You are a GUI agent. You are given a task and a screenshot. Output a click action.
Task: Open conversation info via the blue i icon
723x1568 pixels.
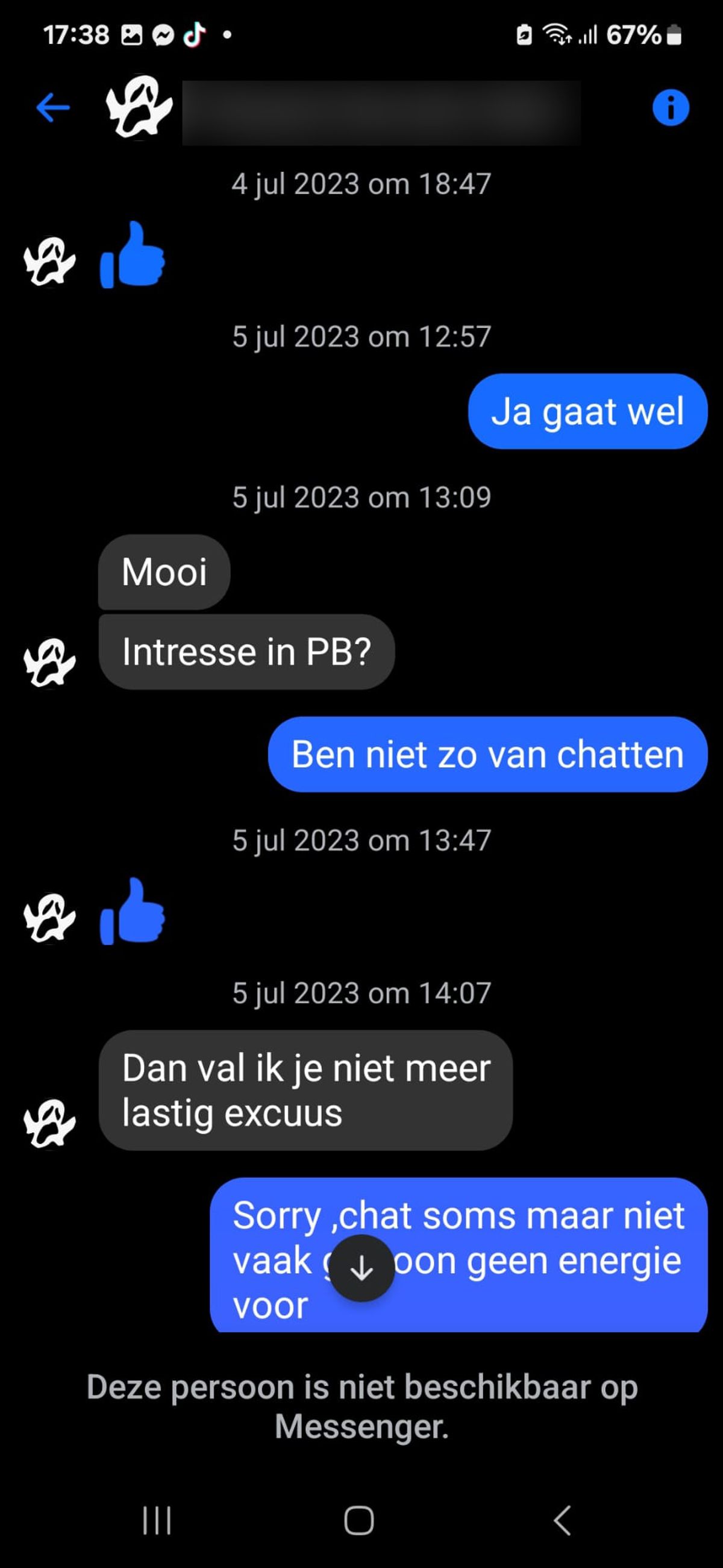coord(670,108)
